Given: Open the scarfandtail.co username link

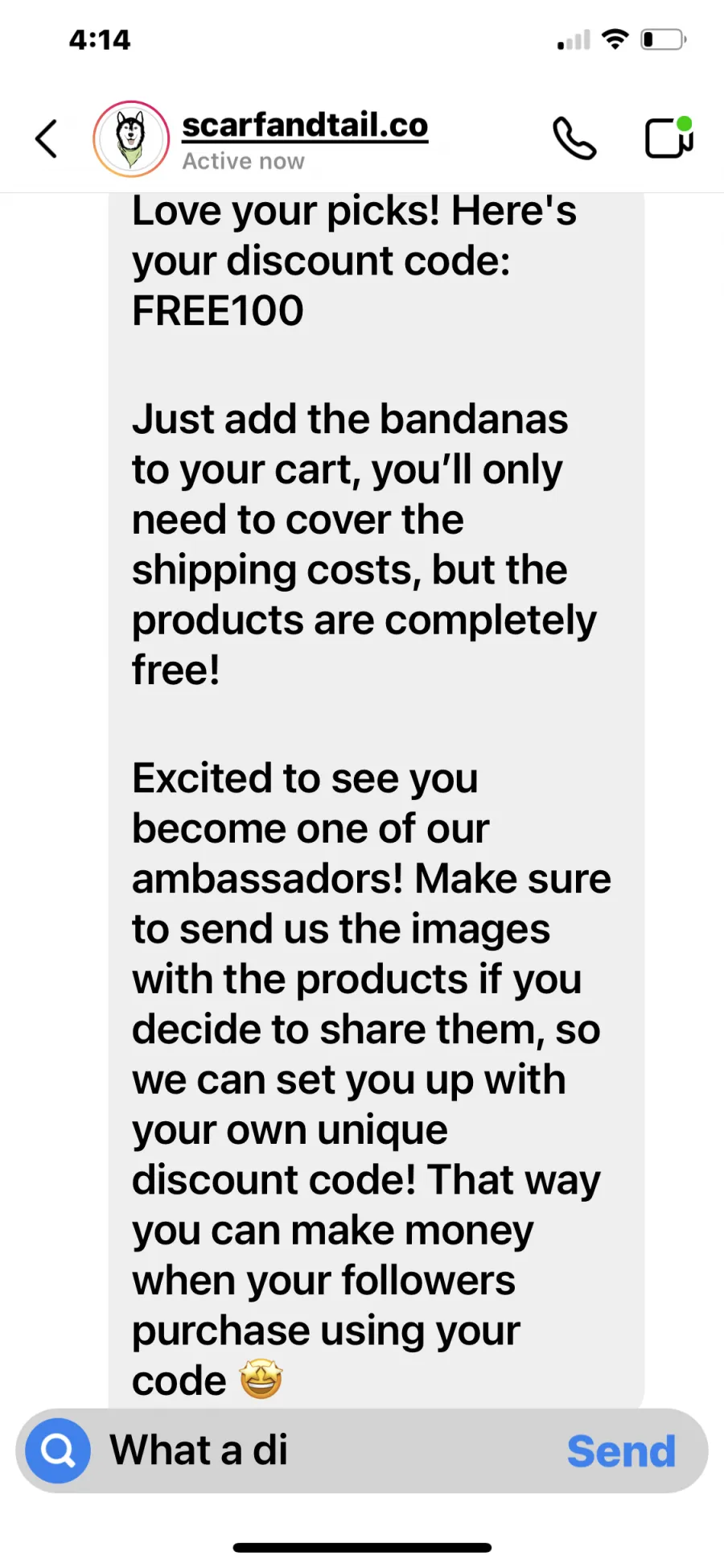Looking at the screenshot, I should (305, 126).
